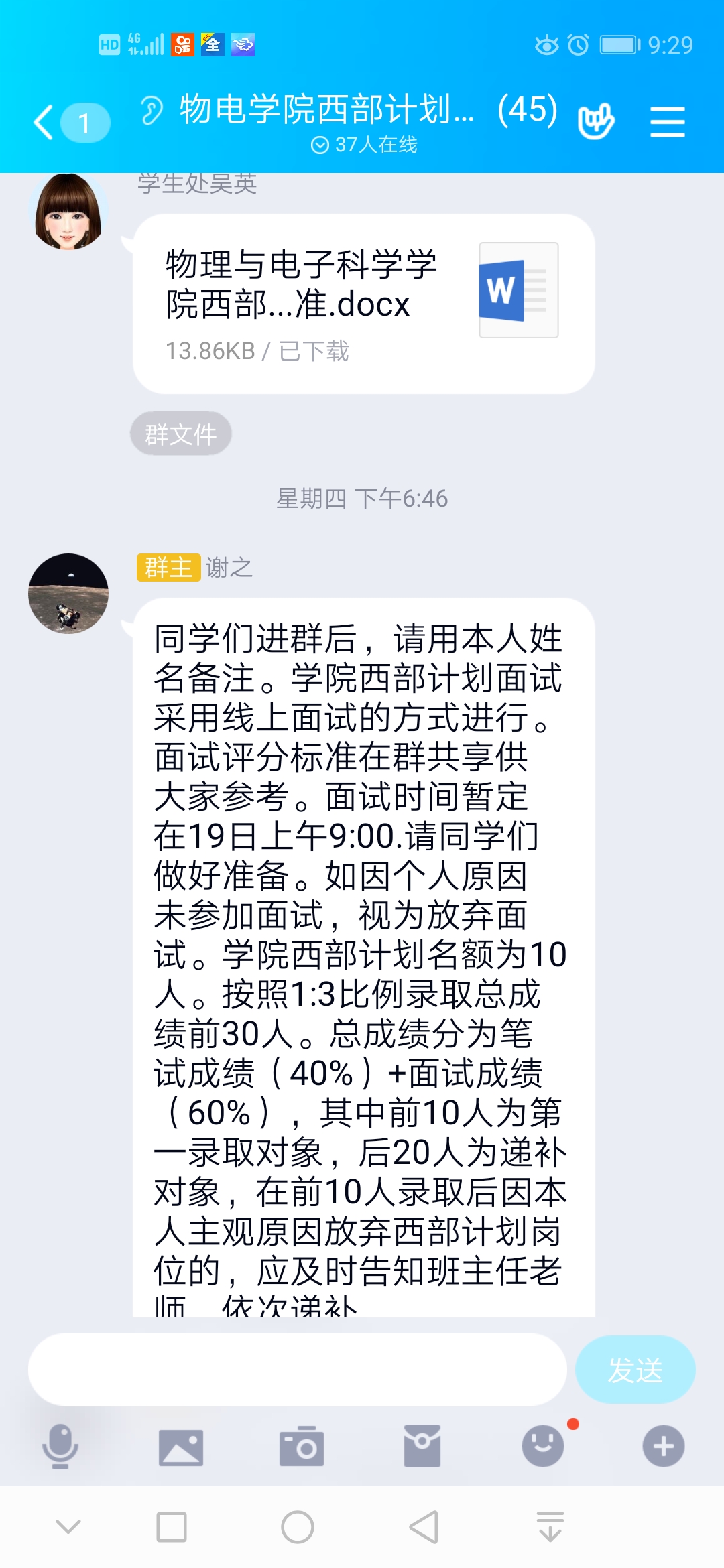Open the photo gallery picker
This screenshot has height=1568, width=724.
click(x=181, y=1446)
